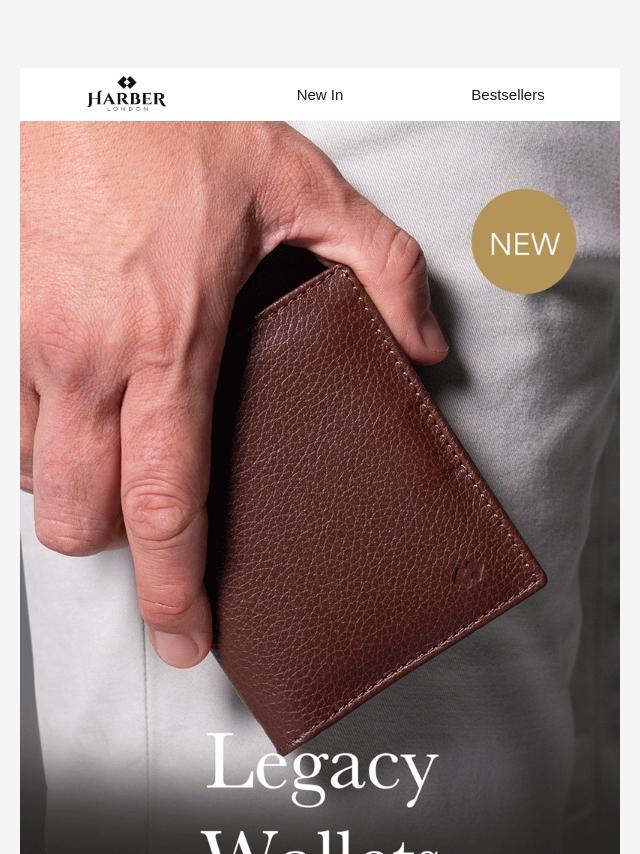Open the Bestsellers link
Image resolution: width=640 pixels, height=854 pixels.
coord(507,95)
